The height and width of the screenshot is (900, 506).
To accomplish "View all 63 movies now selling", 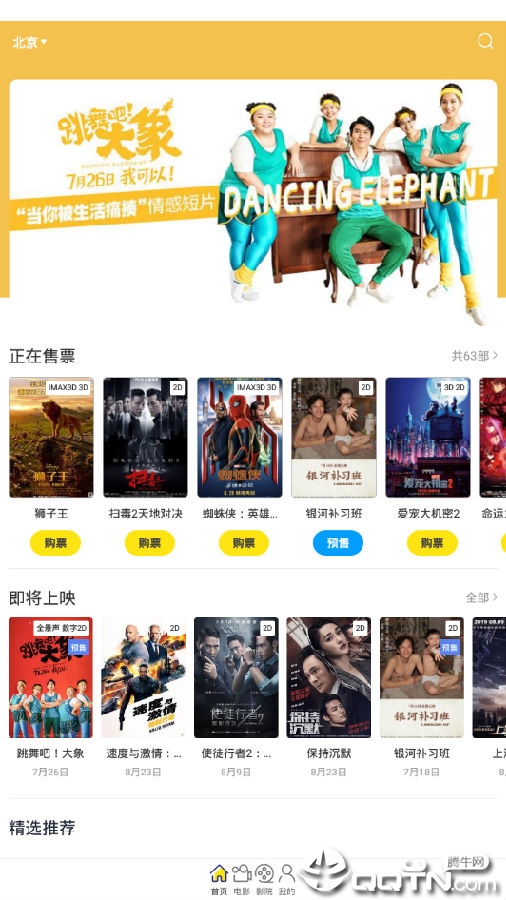I will (474, 356).
